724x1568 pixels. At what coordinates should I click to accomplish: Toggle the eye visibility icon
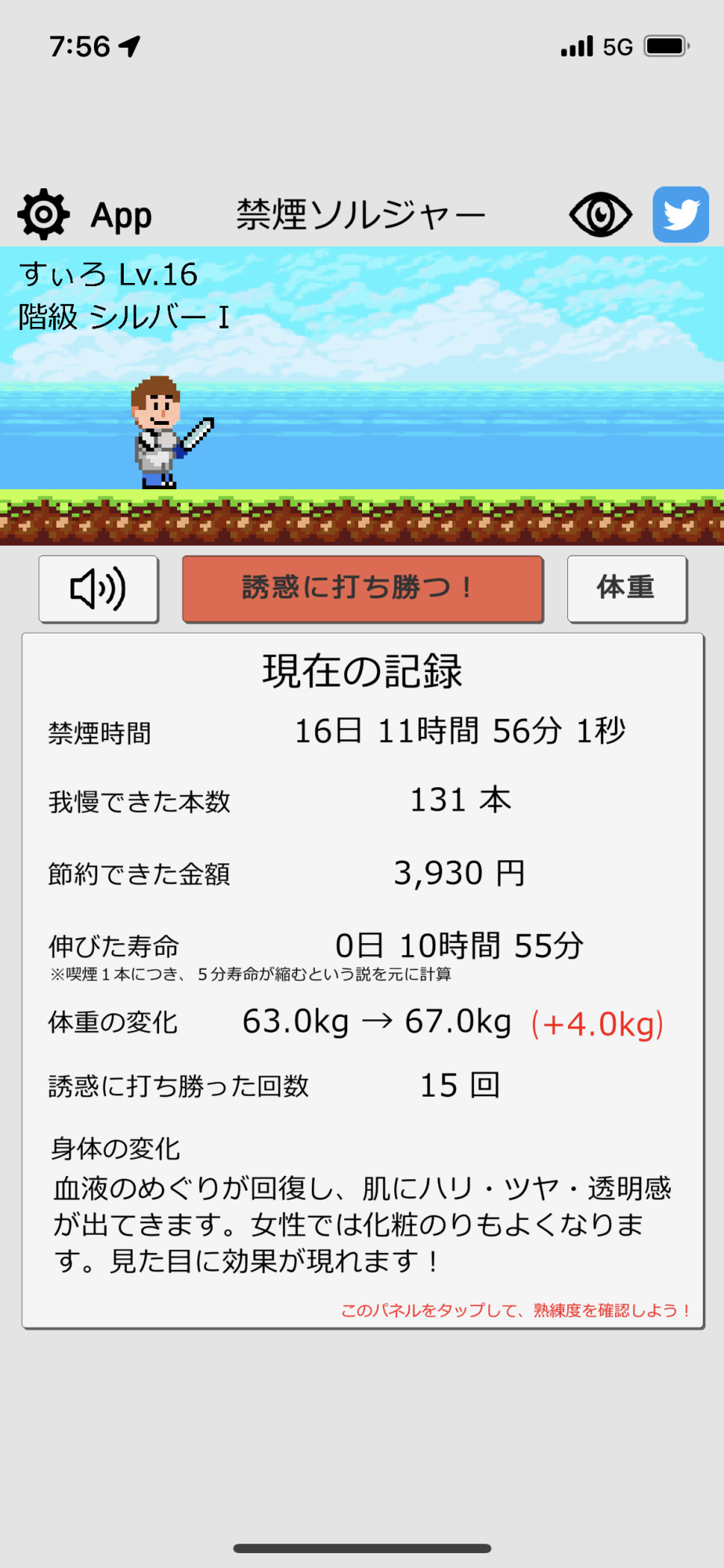coord(600,214)
